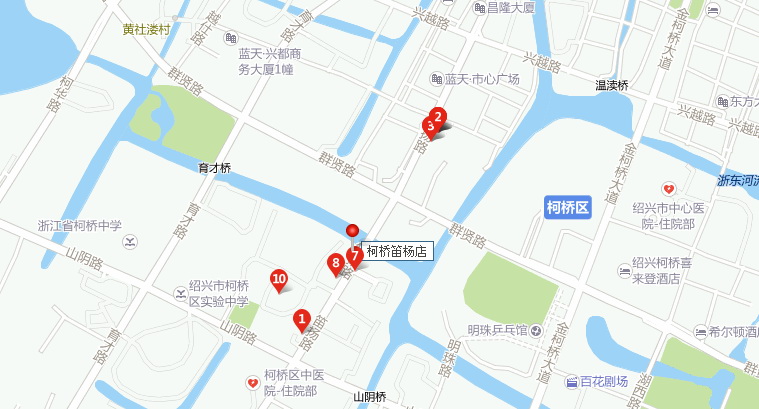This screenshot has height=409, width=759.
Task: Open map marker number 10
Action: coord(279,279)
